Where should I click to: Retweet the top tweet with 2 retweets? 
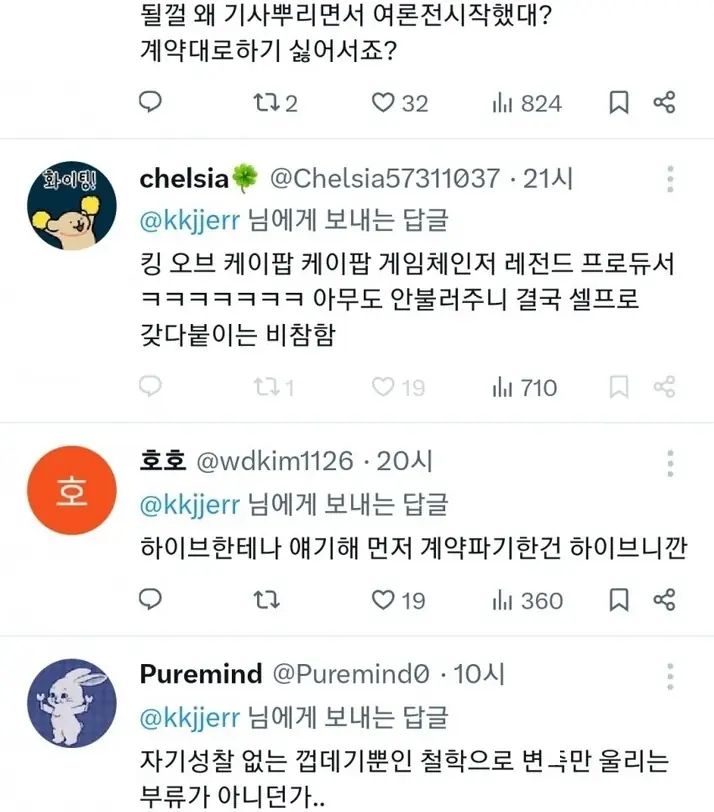click(x=266, y=103)
